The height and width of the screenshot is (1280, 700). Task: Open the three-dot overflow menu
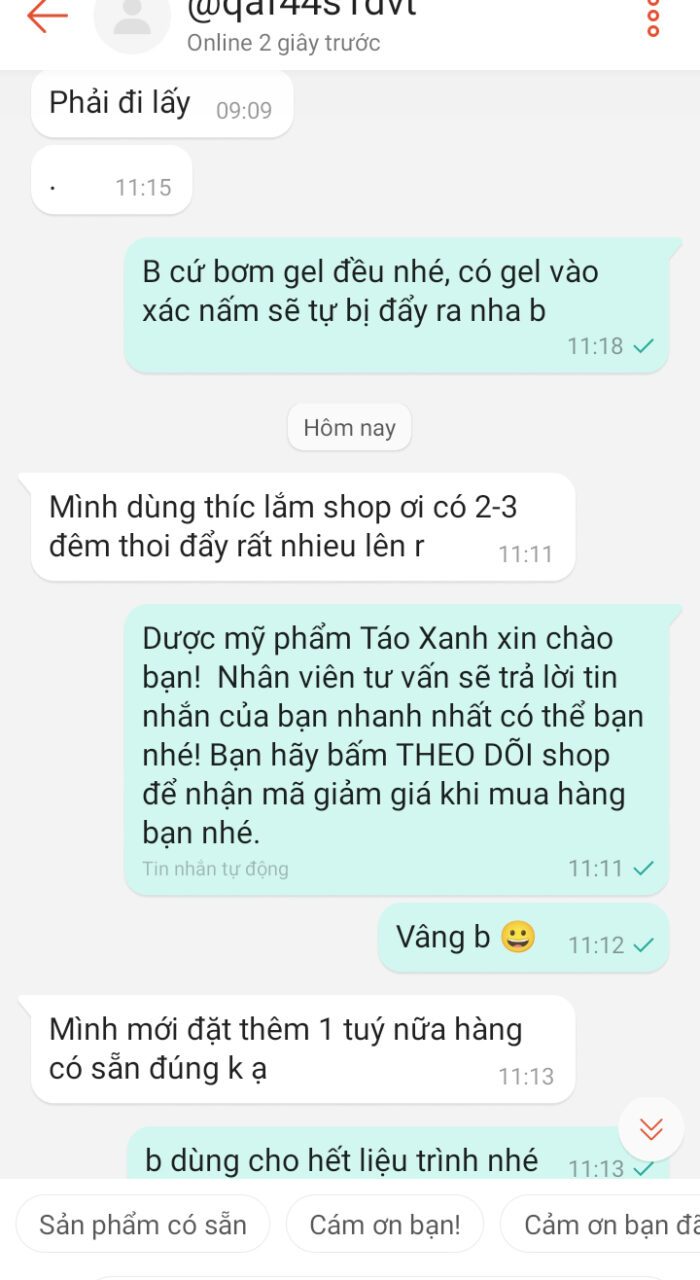(653, 17)
